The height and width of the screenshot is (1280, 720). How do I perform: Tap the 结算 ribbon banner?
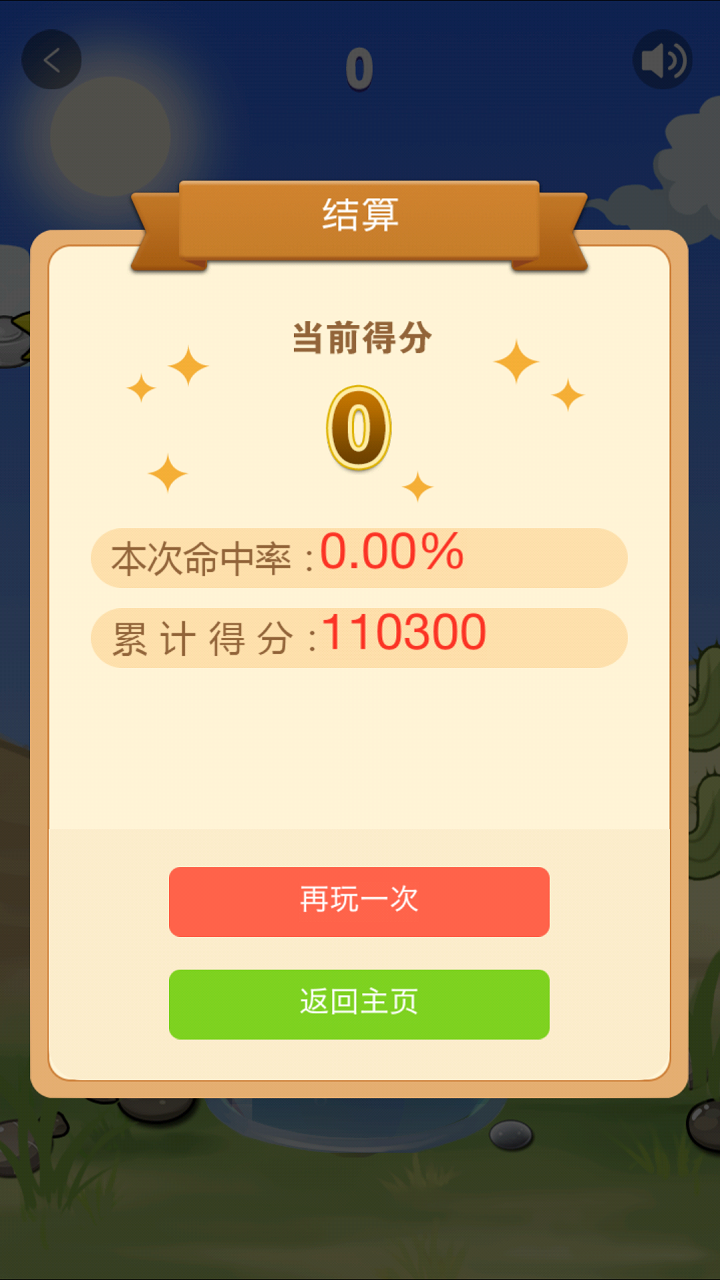click(x=360, y=215)
